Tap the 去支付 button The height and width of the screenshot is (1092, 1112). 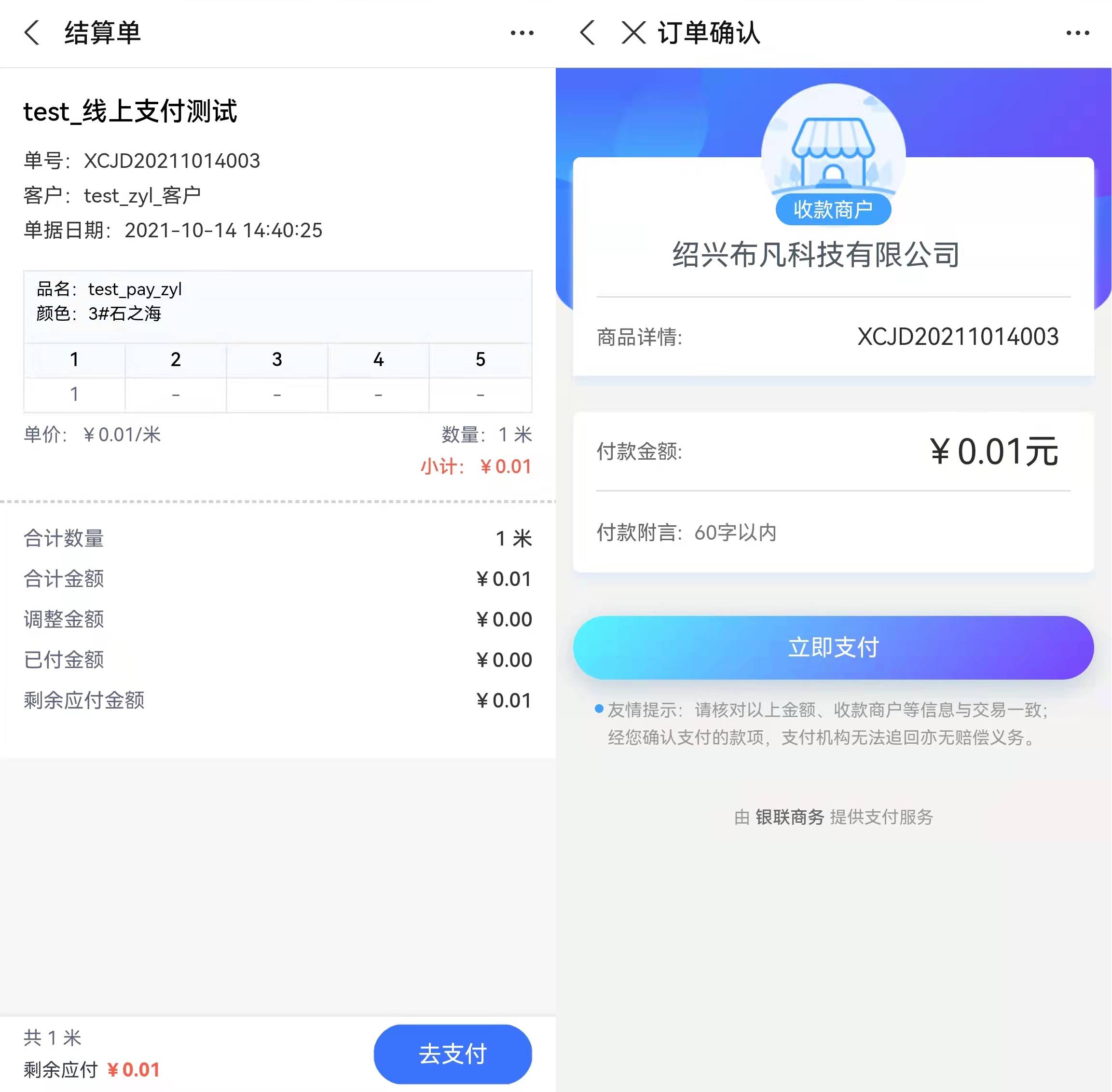point(452,1053)
